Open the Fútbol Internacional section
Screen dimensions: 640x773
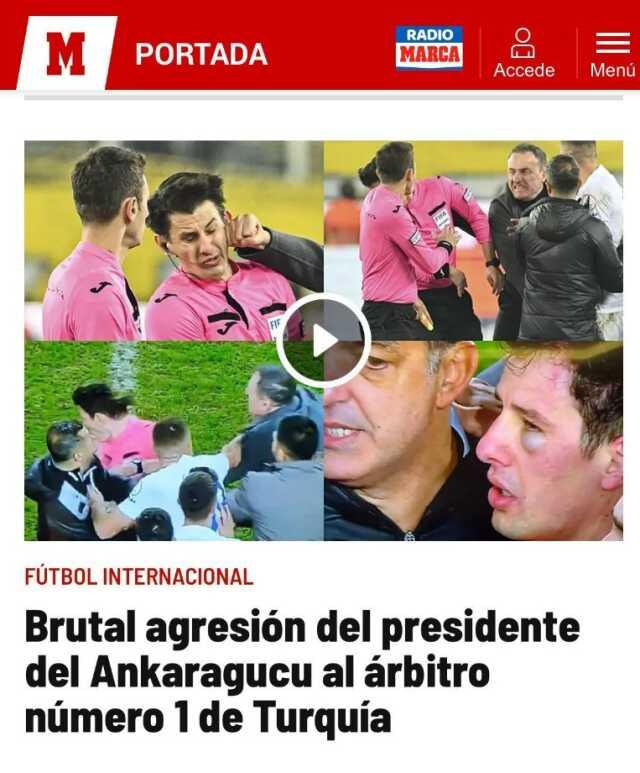point(139,577)
